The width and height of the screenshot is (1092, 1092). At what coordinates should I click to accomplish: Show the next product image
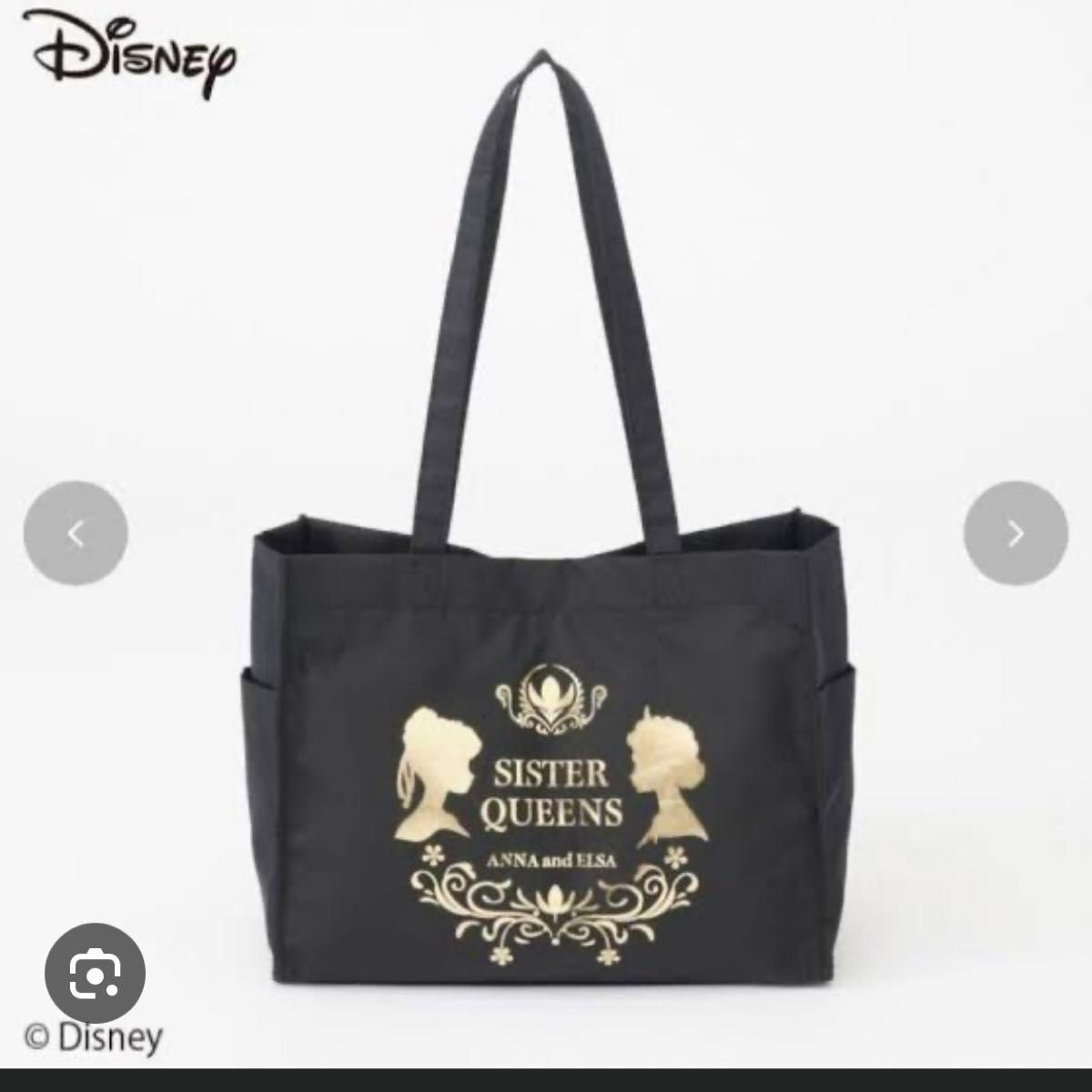tap(1016, 534)
